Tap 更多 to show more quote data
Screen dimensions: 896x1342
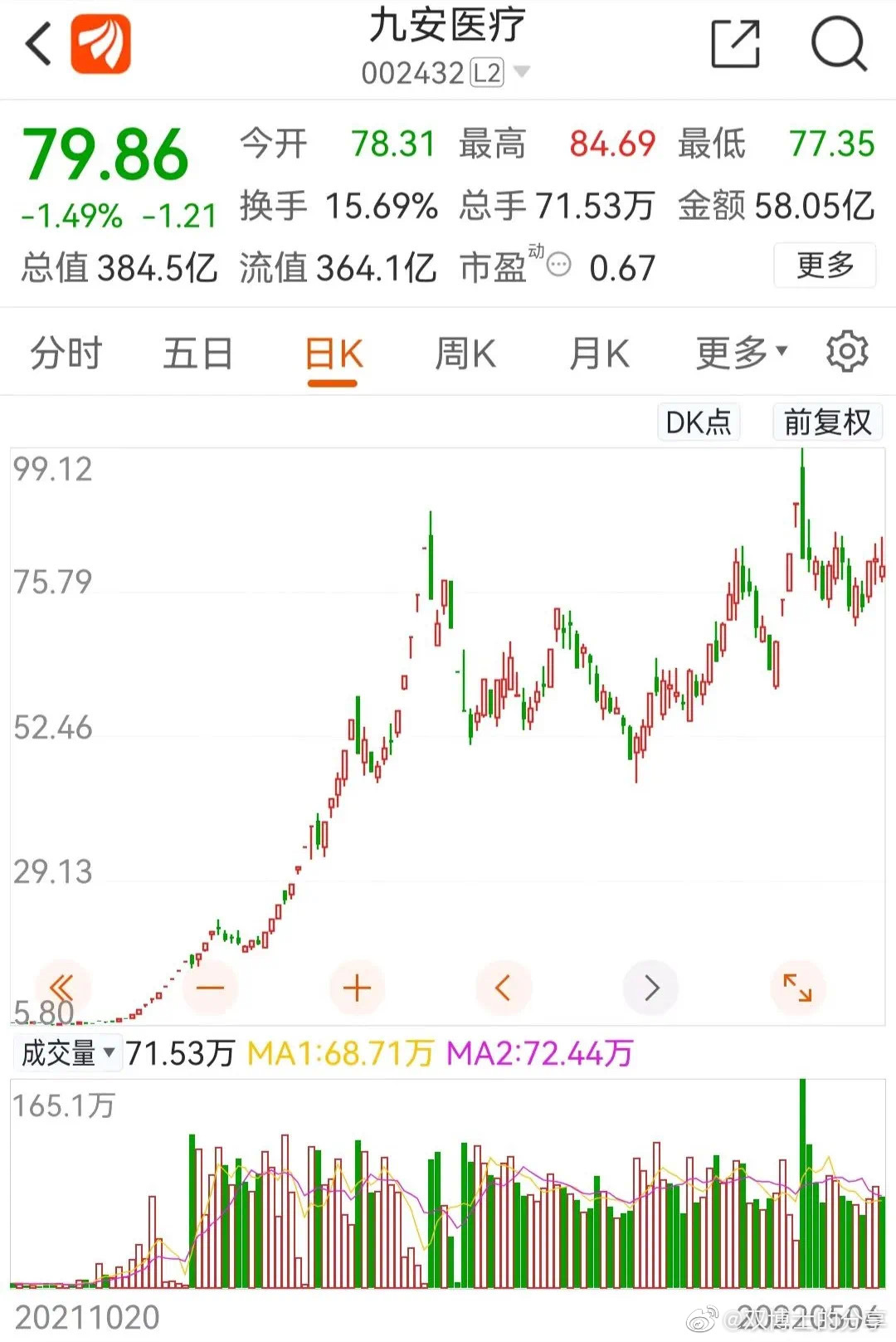[825, 266]
